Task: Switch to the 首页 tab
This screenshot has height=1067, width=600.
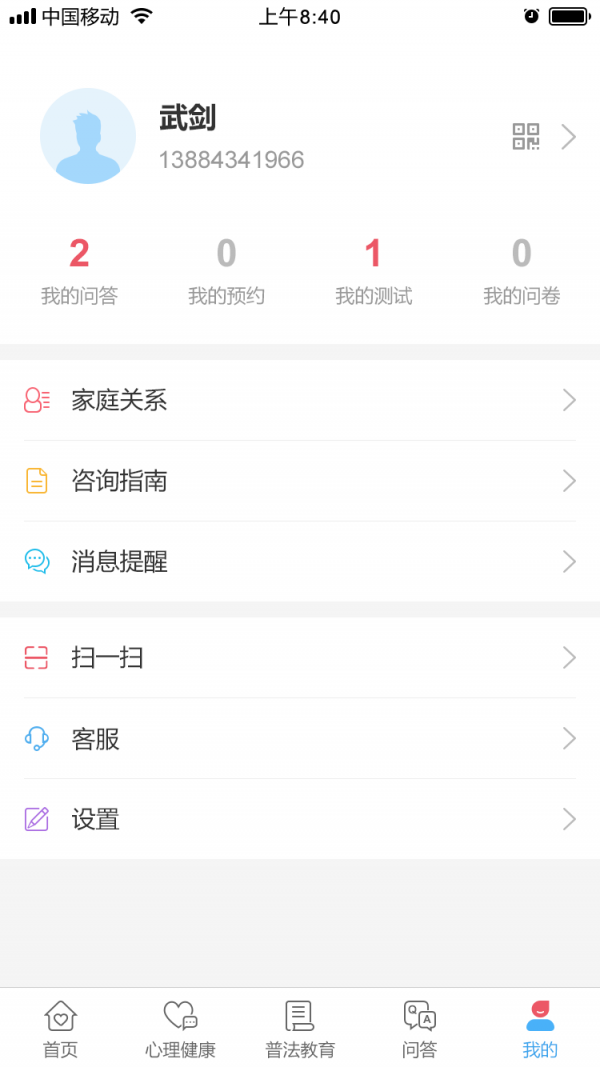Action: tap(60, 1028)
